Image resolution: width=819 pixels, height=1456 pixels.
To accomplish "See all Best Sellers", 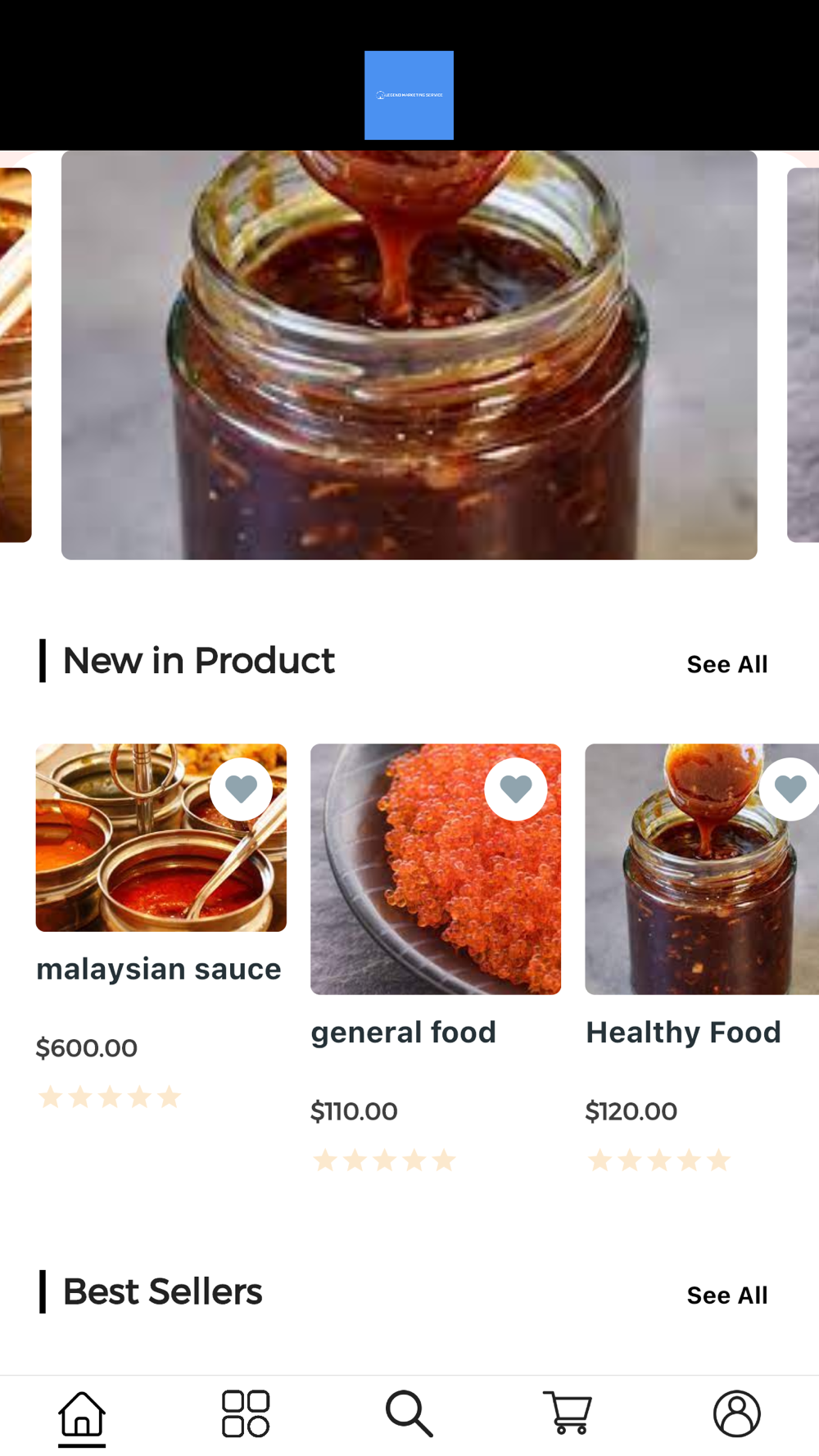I will point(726,1295).
